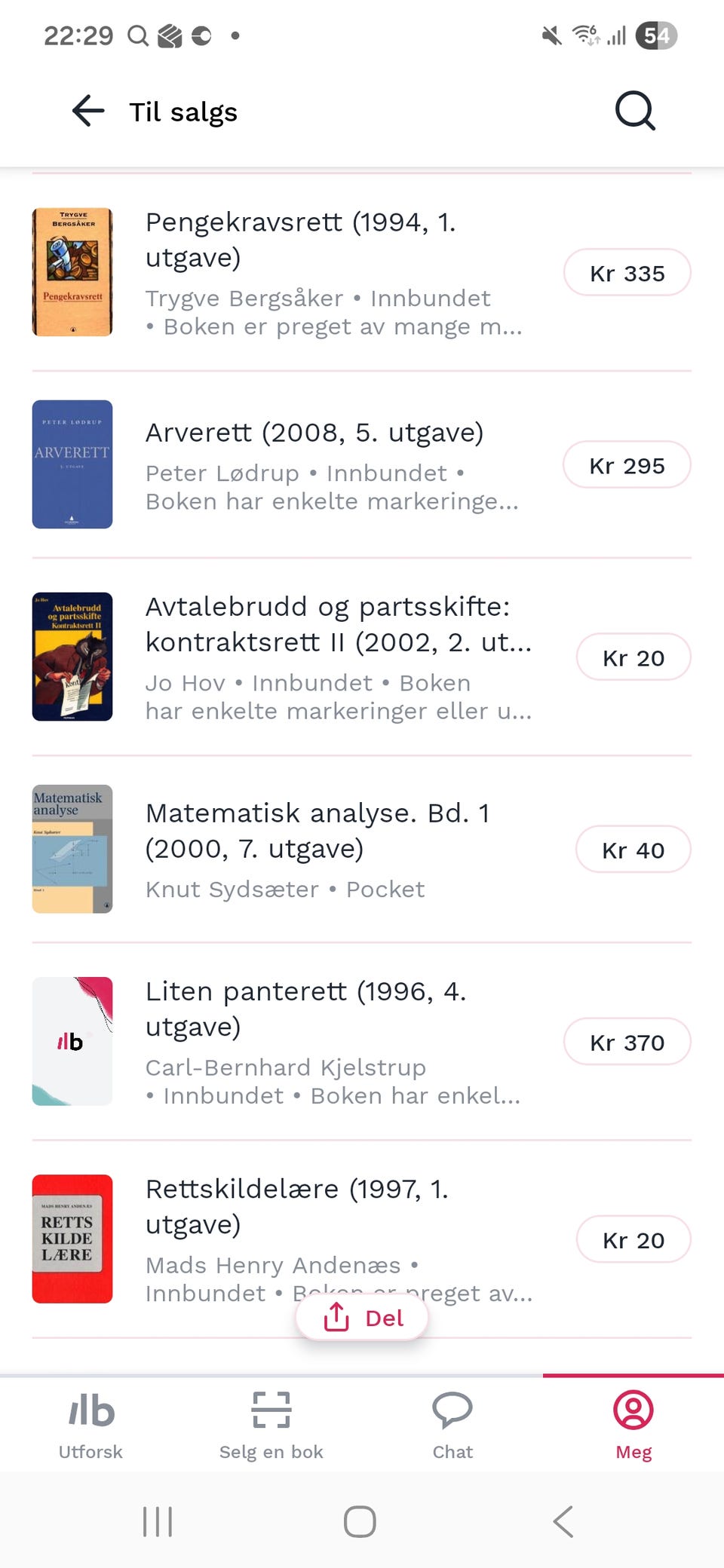Viewport: 724px width, 1568px height.
Task: Tap the back arrow to leave Til salgs
Action: pos(87,111)
